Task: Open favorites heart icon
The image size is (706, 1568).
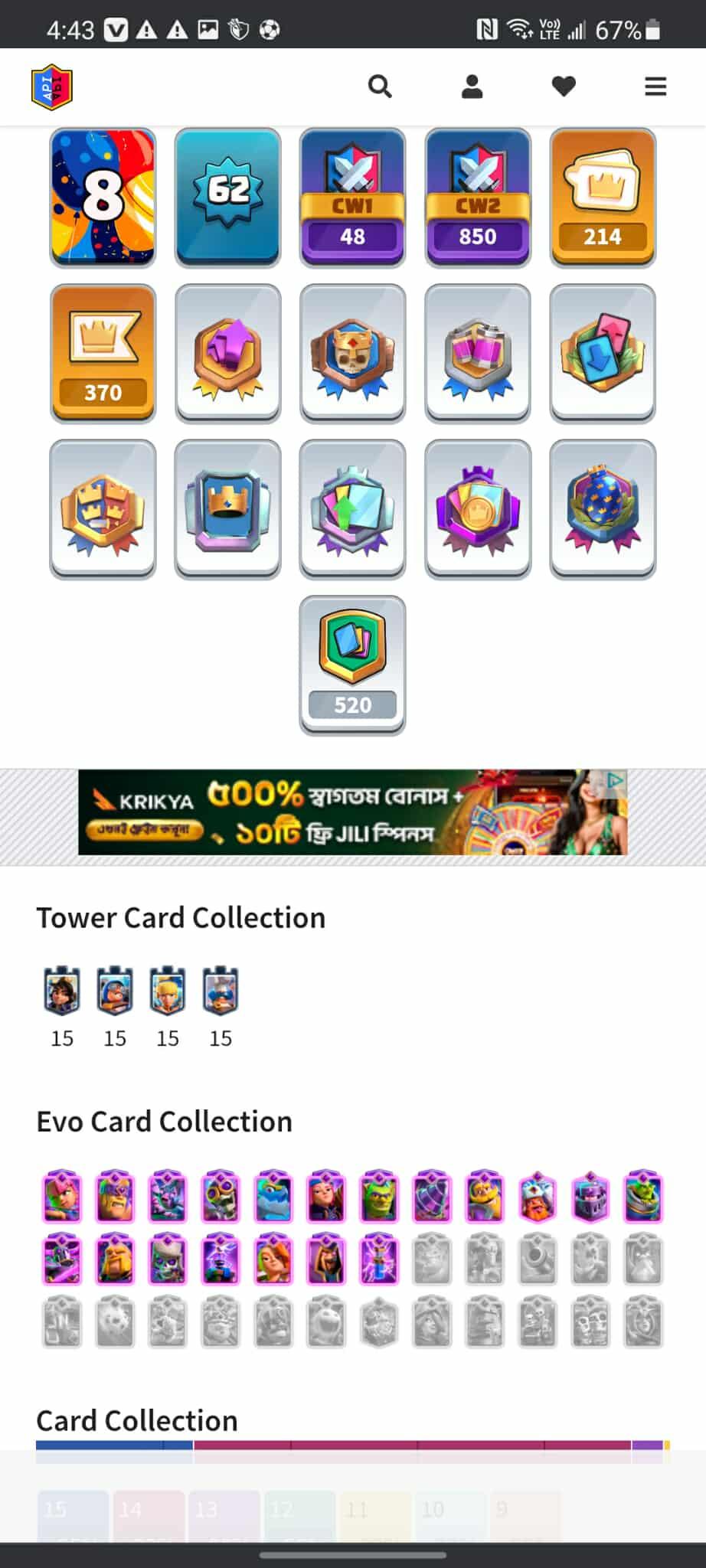Action: [564, 87]
